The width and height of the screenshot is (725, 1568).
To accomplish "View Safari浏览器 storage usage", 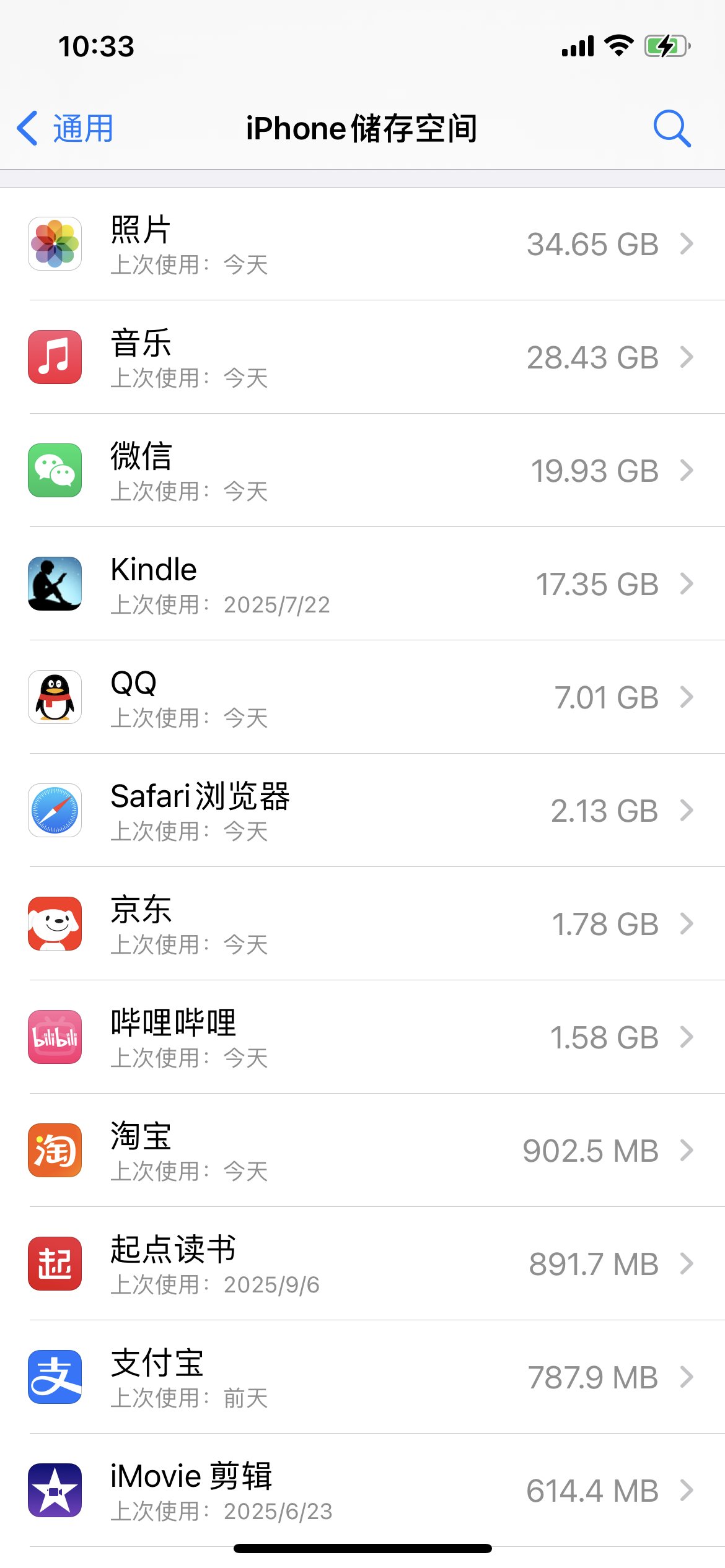I will click(362, 811).
